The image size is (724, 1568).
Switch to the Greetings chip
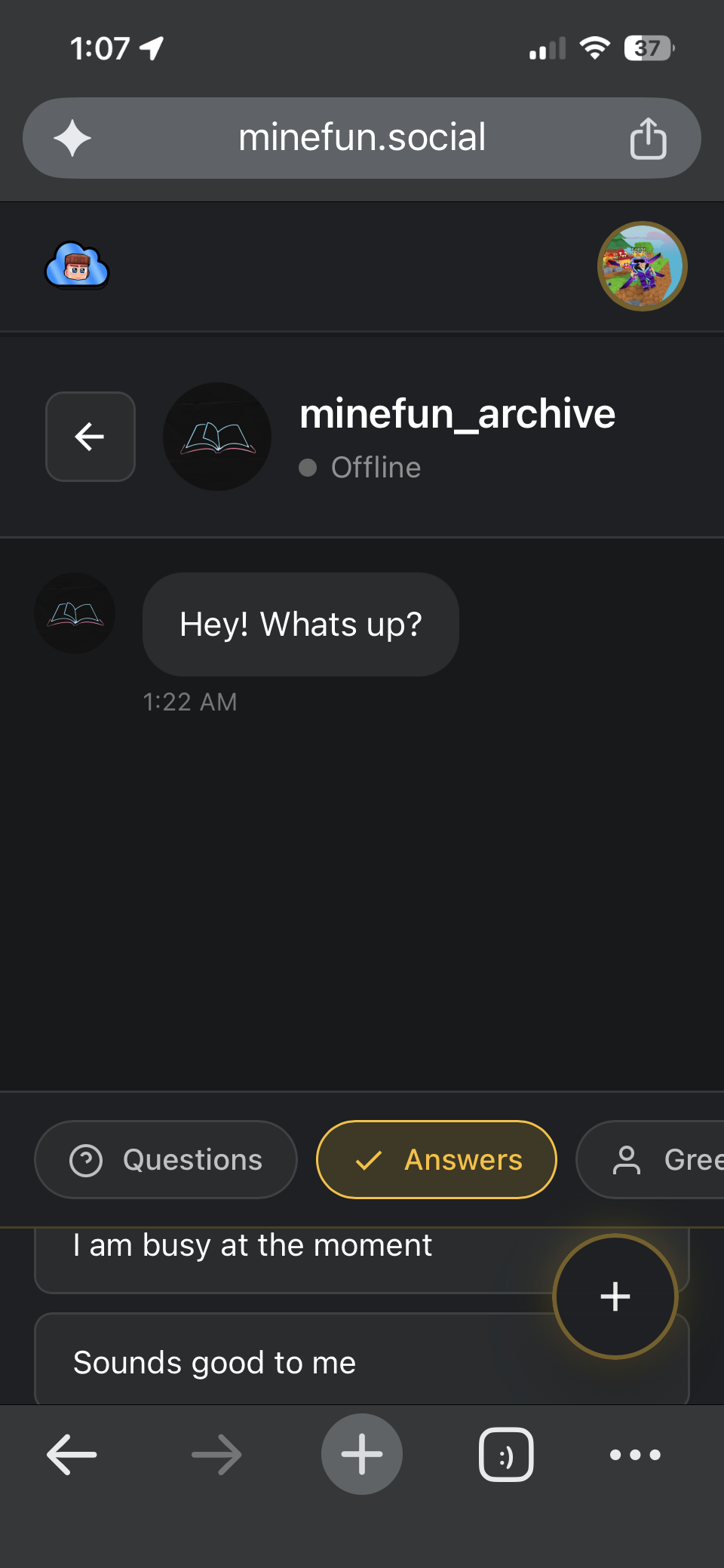click(x=656, y=1159)
